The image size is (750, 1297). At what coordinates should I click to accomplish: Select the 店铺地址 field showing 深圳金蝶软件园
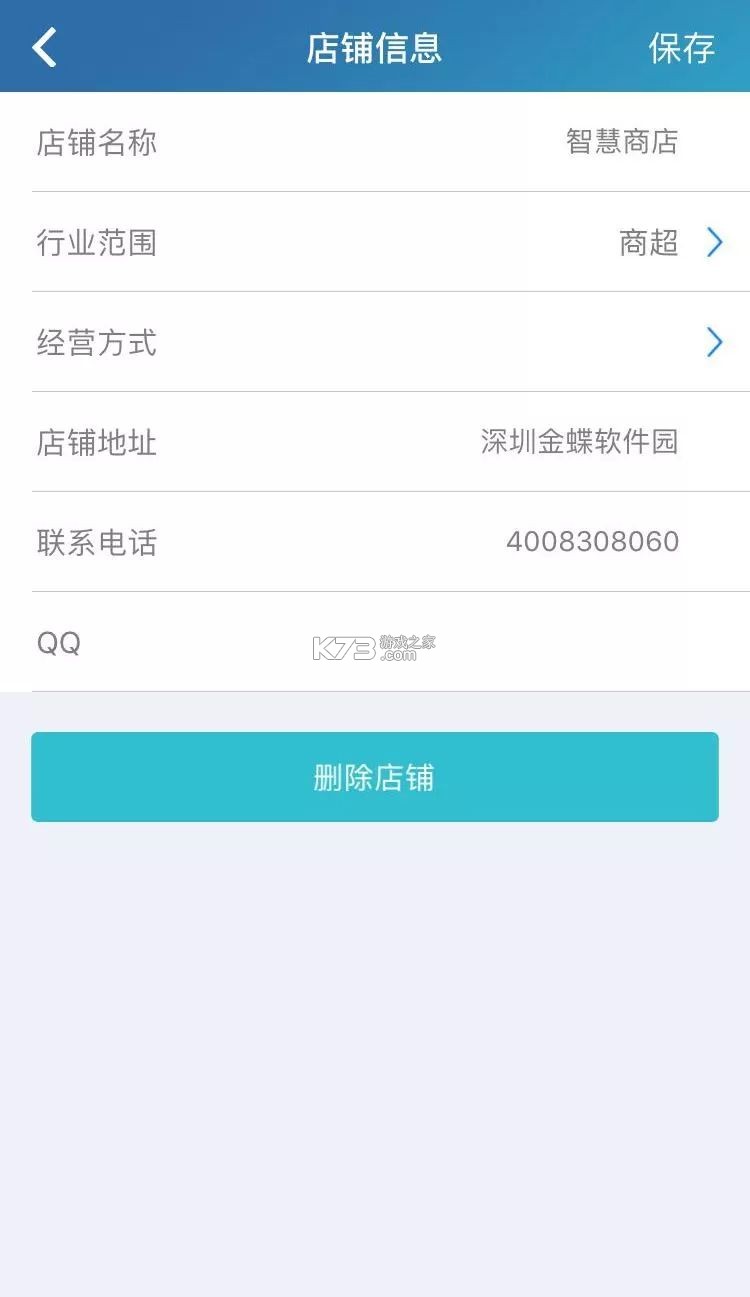point(580,443)
